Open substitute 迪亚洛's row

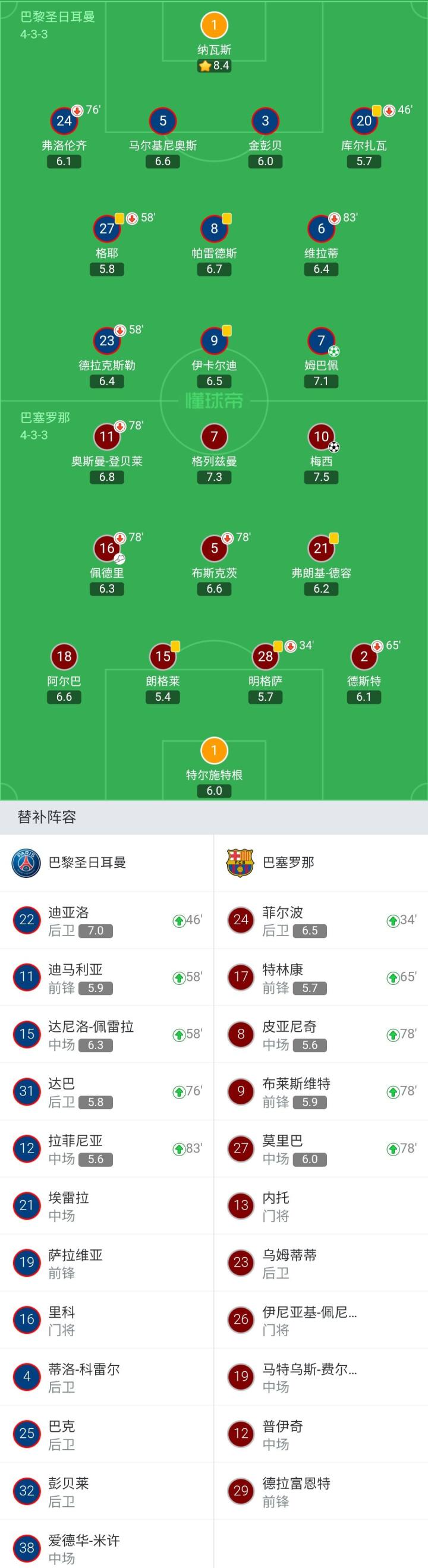(106, 920)
